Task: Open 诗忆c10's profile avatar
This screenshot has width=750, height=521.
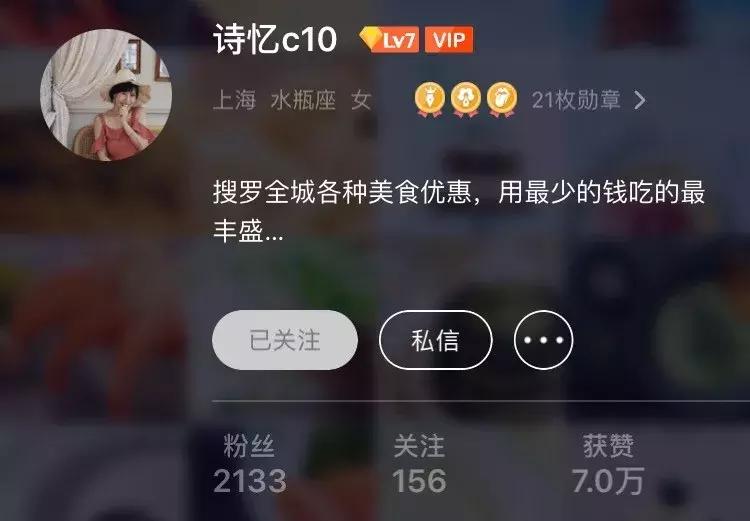Action: point(105,95)
